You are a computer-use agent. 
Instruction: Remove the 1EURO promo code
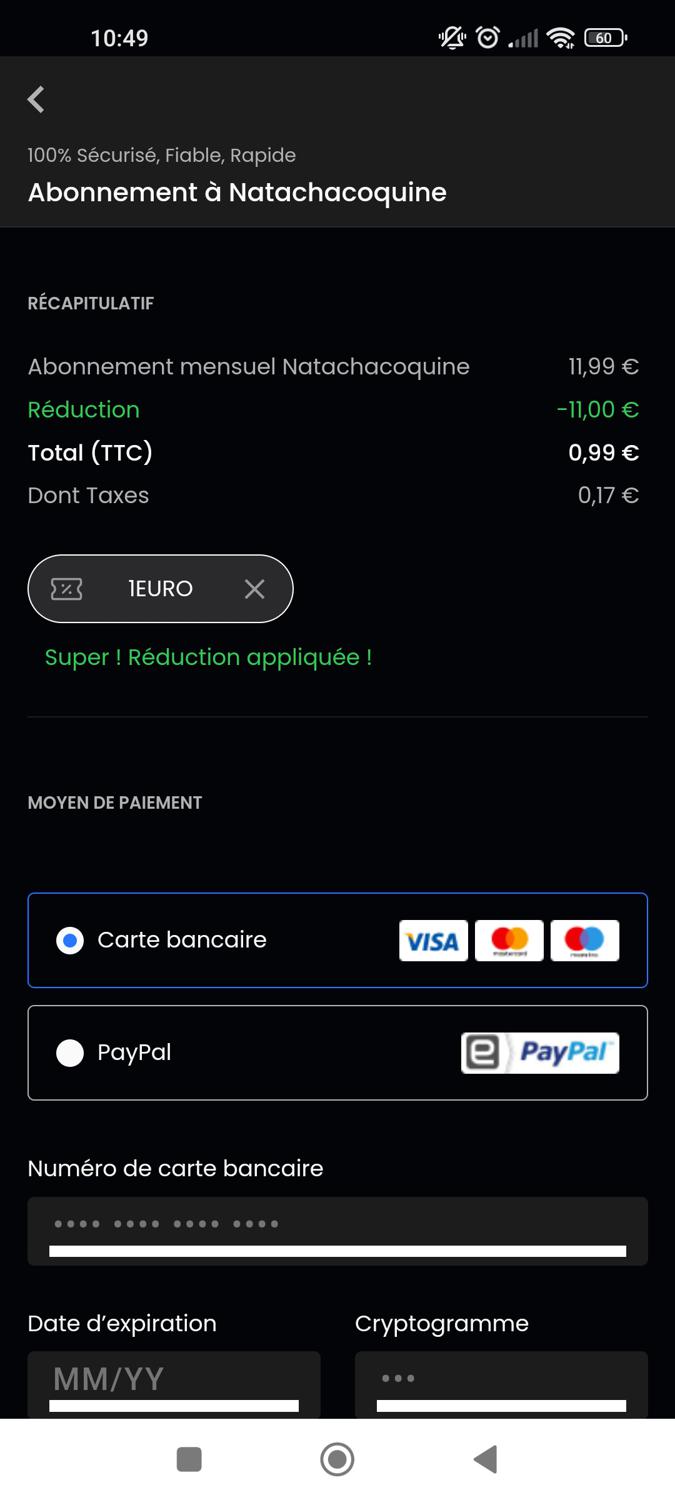pyautogui.click(x=255, y=589)
